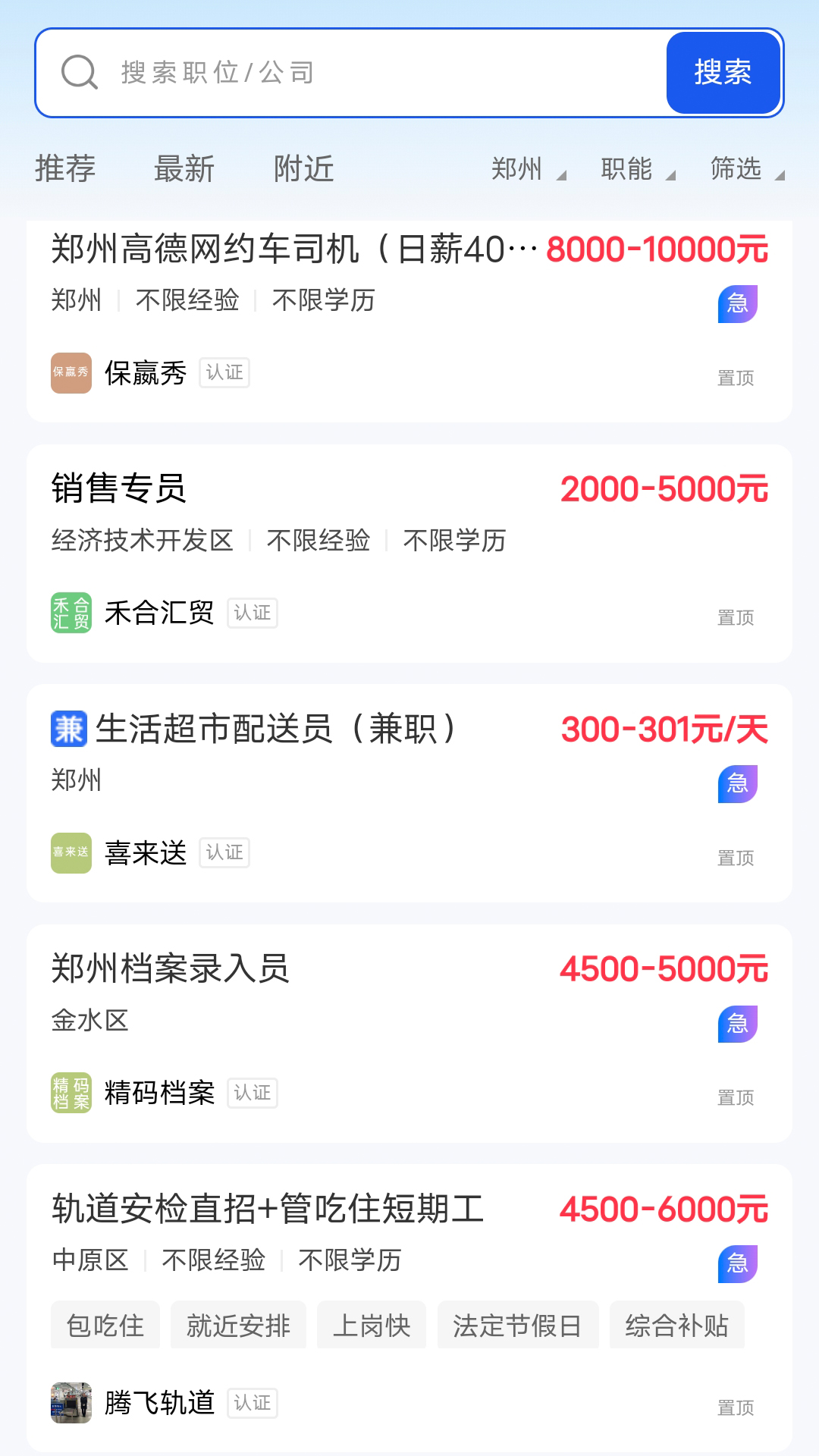The height and width of the screenshot is (1456, 819).
Task: Open the search magnifier icon
Action: click(x=79, y=73)
